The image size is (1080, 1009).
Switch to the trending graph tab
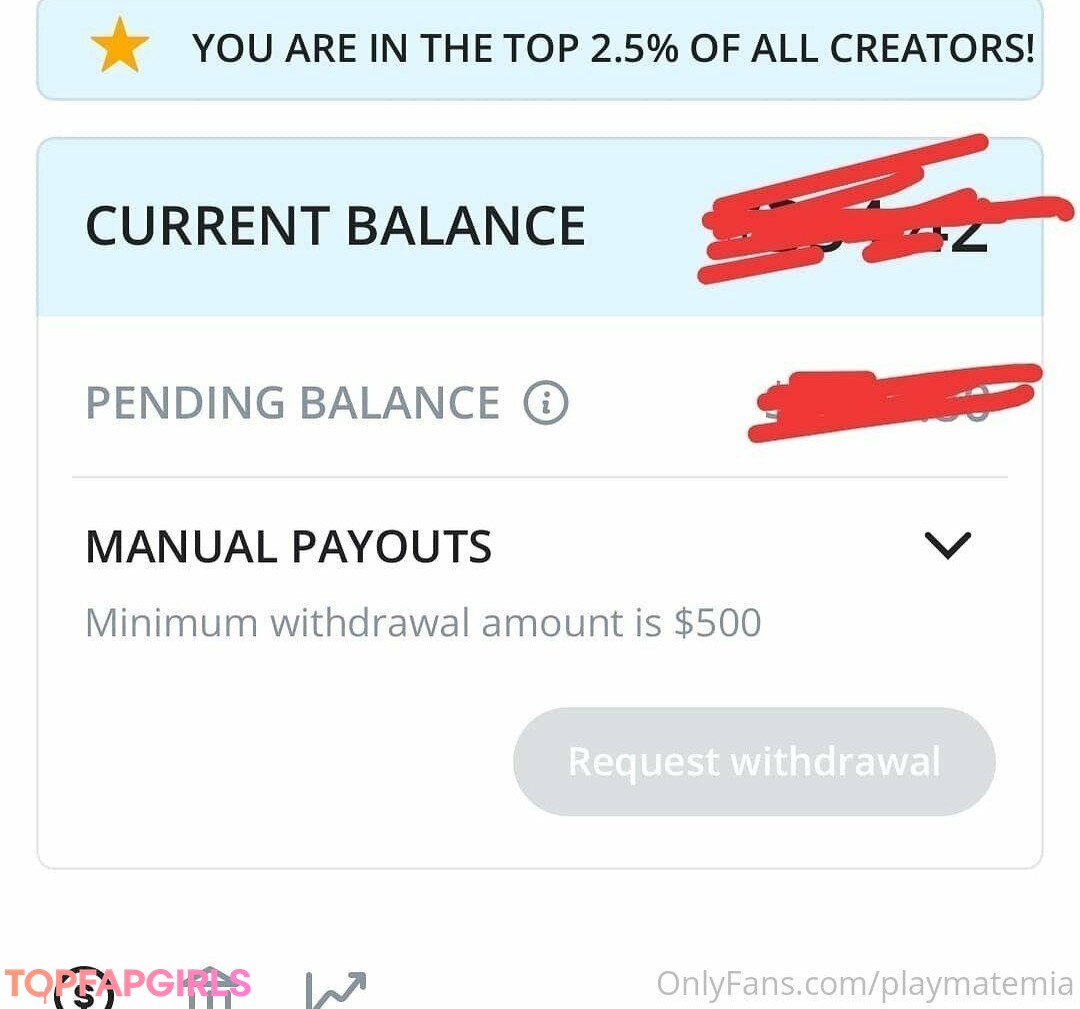[x=336, y=989]
